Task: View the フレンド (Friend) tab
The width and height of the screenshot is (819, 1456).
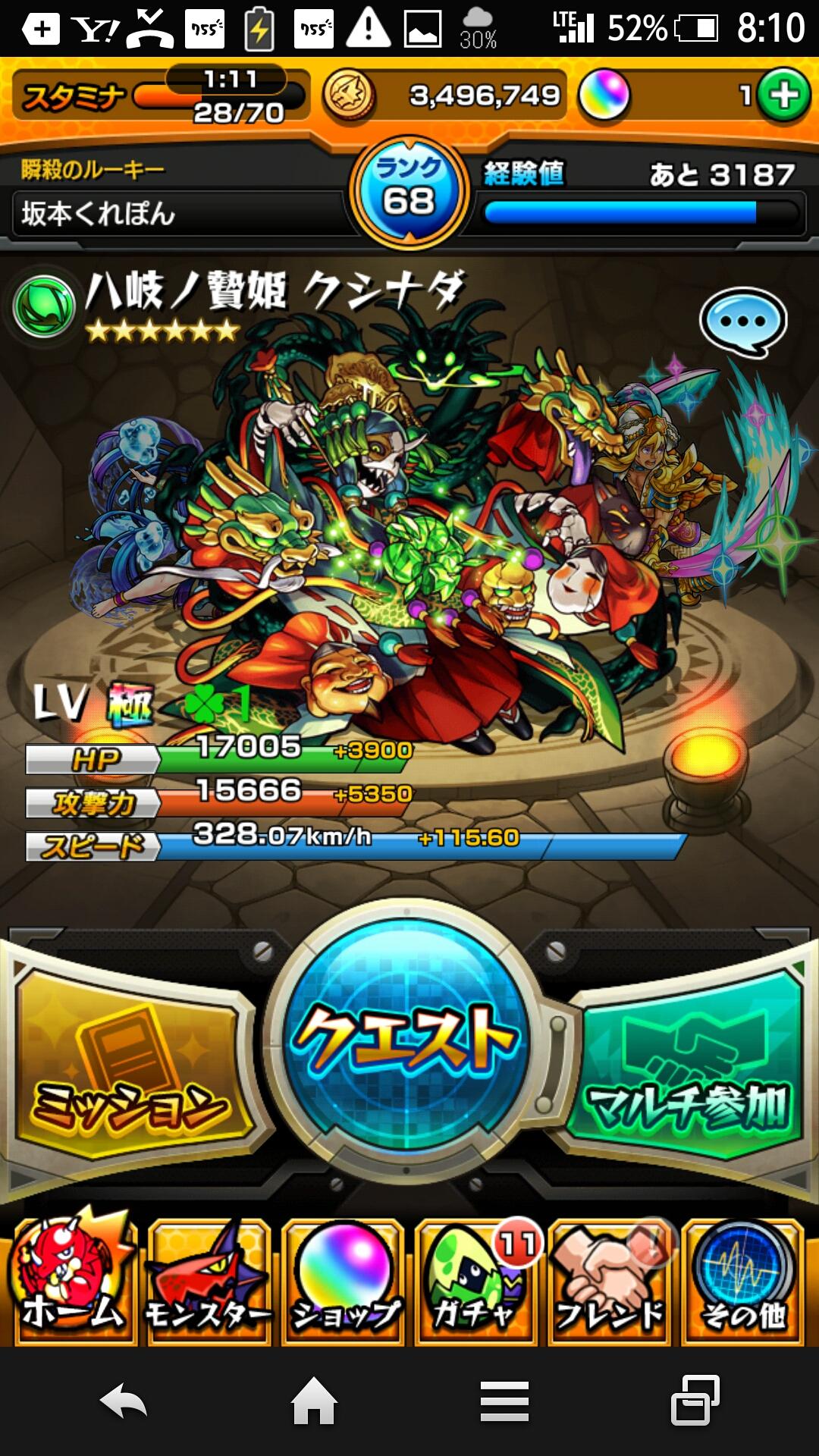Action: coord(610,1282)
